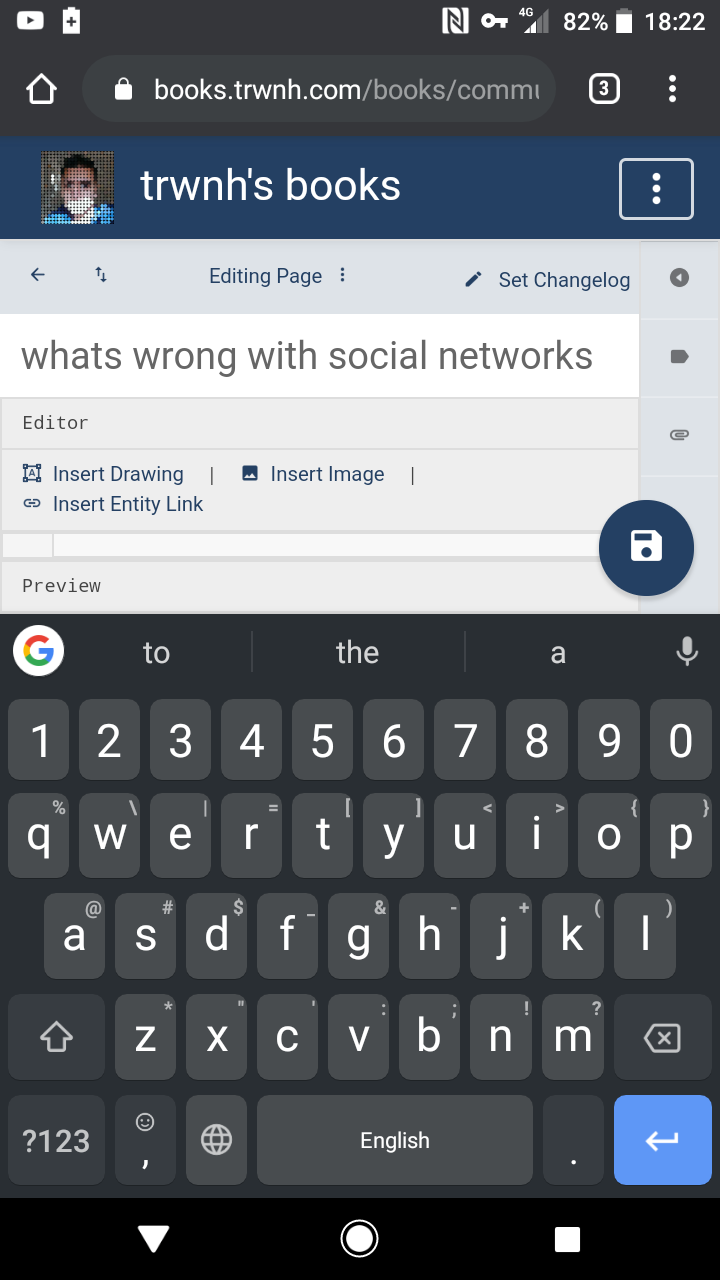
Task: Save the page with the floating save button
Action: [646, 548]
